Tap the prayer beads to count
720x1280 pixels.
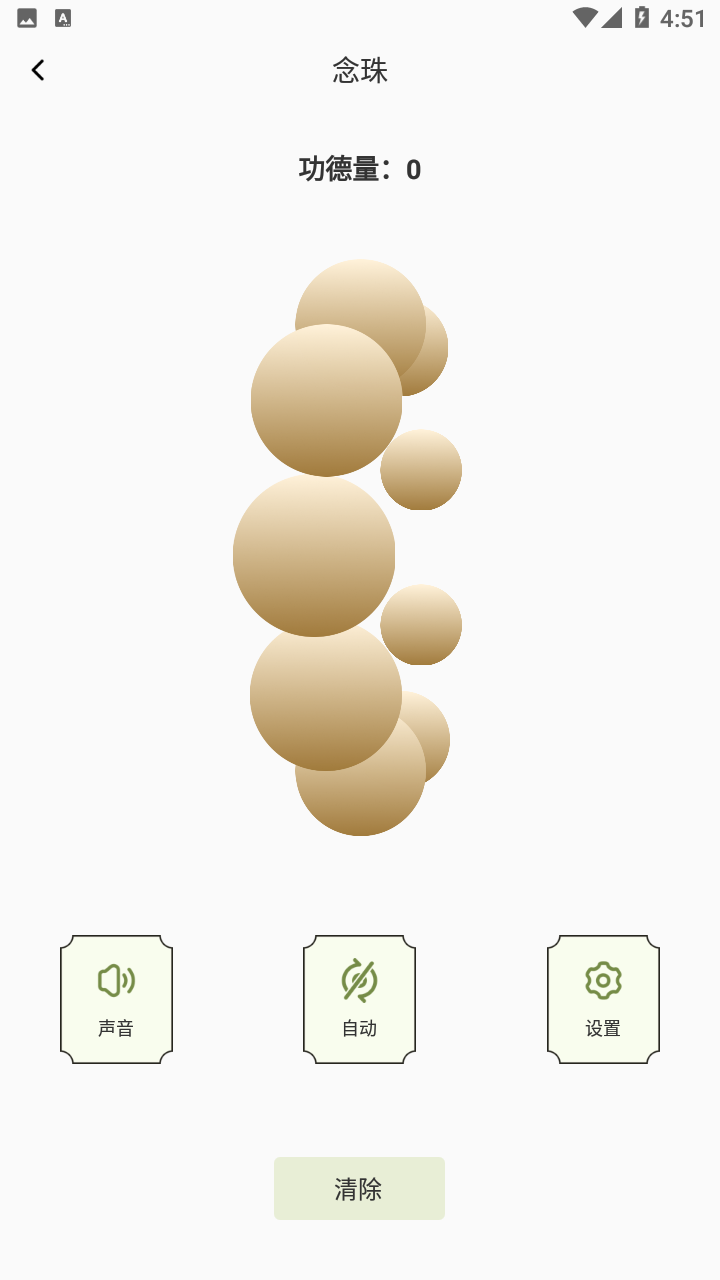tap(314, 555)
